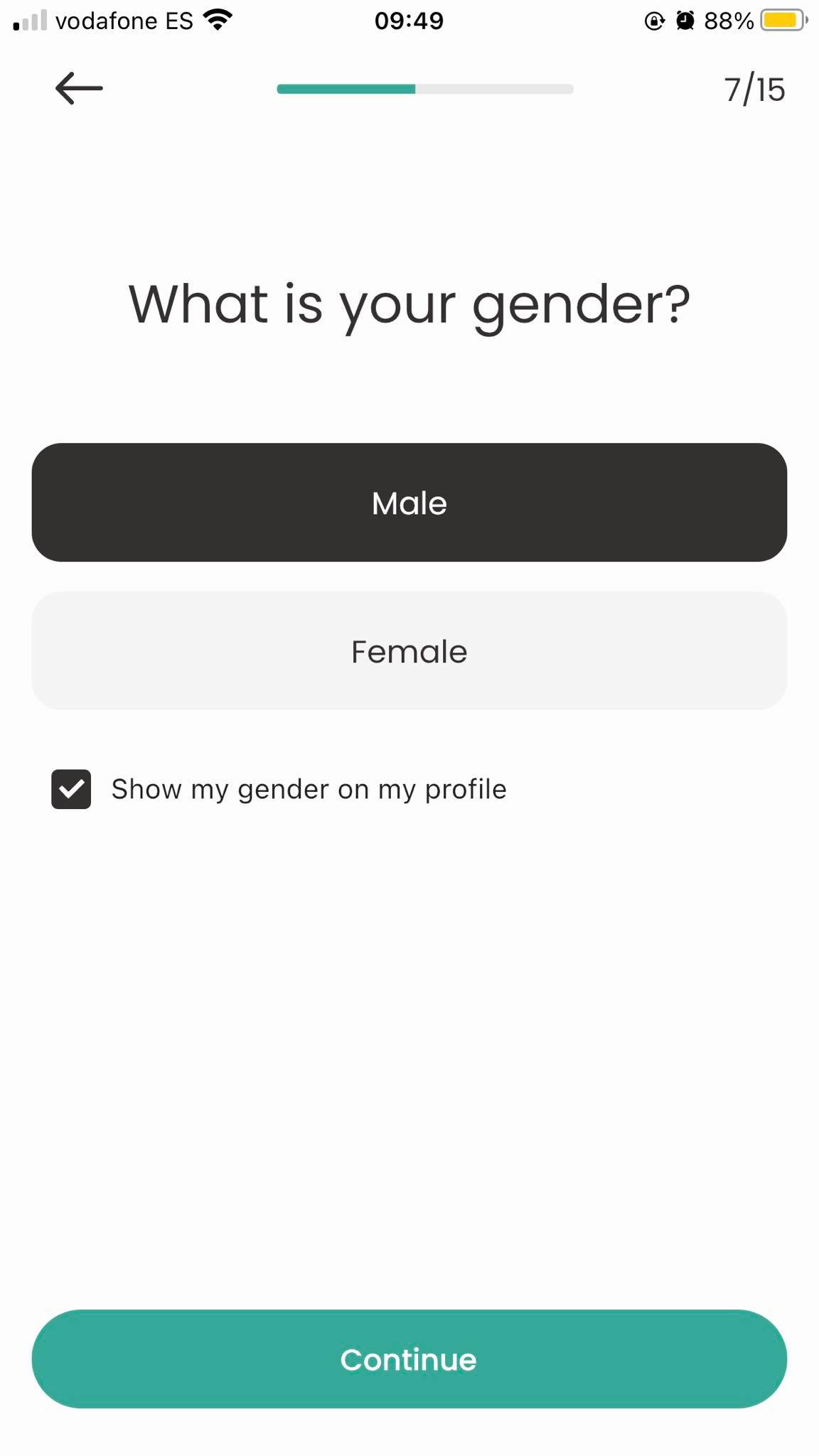
Task: Click the alarm clock icon in the status bar
Action: (684, 20)
